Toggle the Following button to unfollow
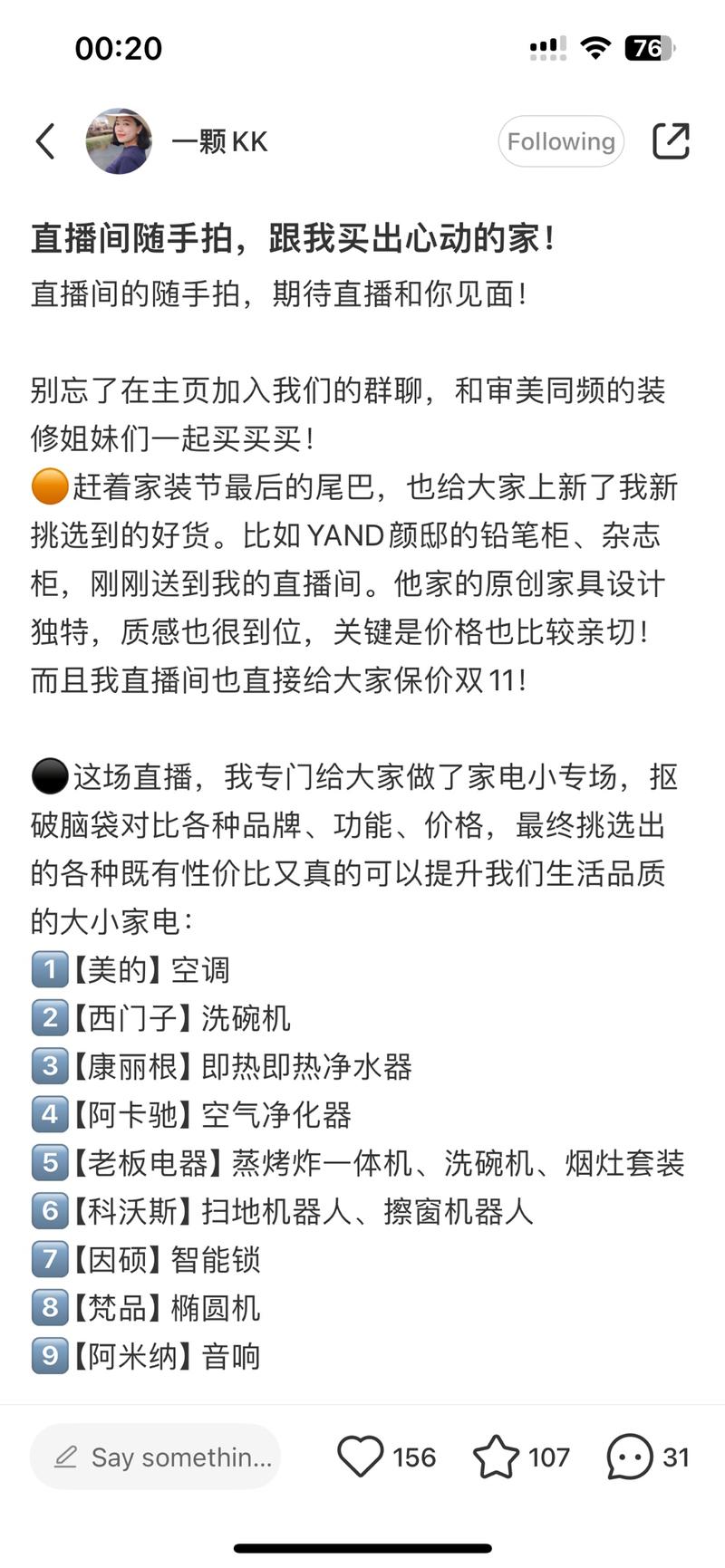Screen dimensions: 725x1568 click(x=561, y=141)
